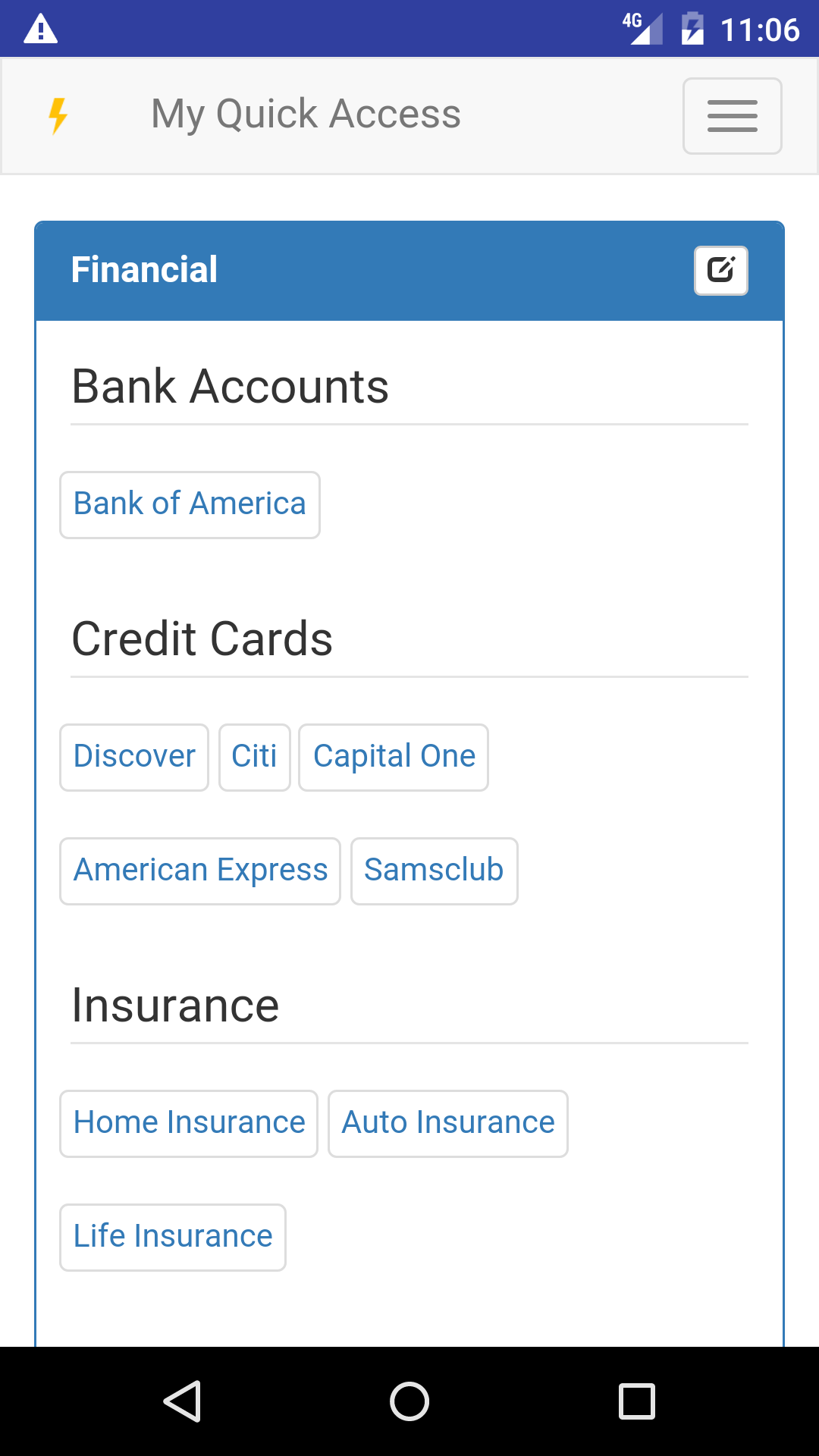Screen dimensions: 819x1456
Task: Open the navigation hamburger menu
Action: point(731,116)
